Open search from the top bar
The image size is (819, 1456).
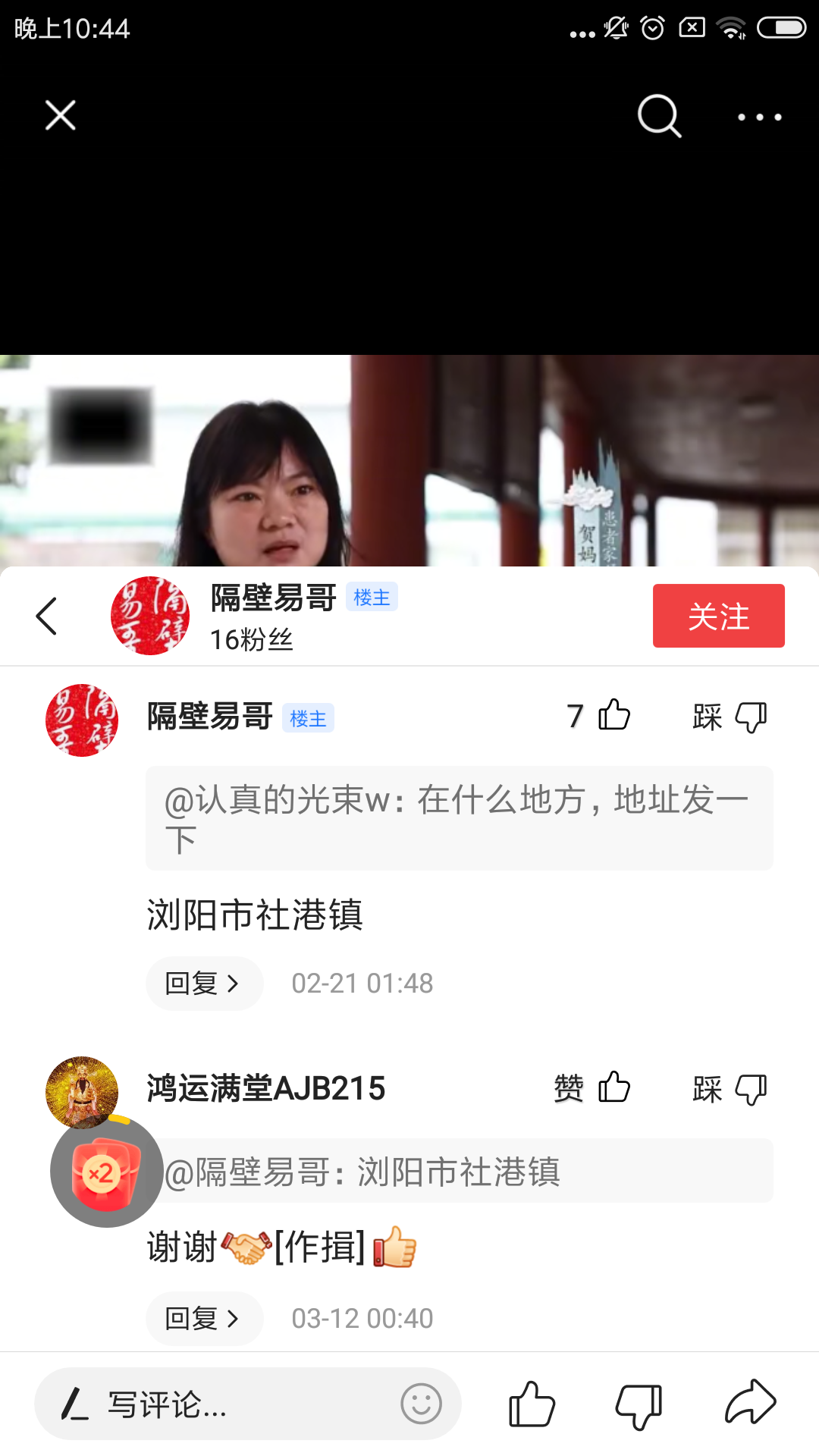(659, 116)
